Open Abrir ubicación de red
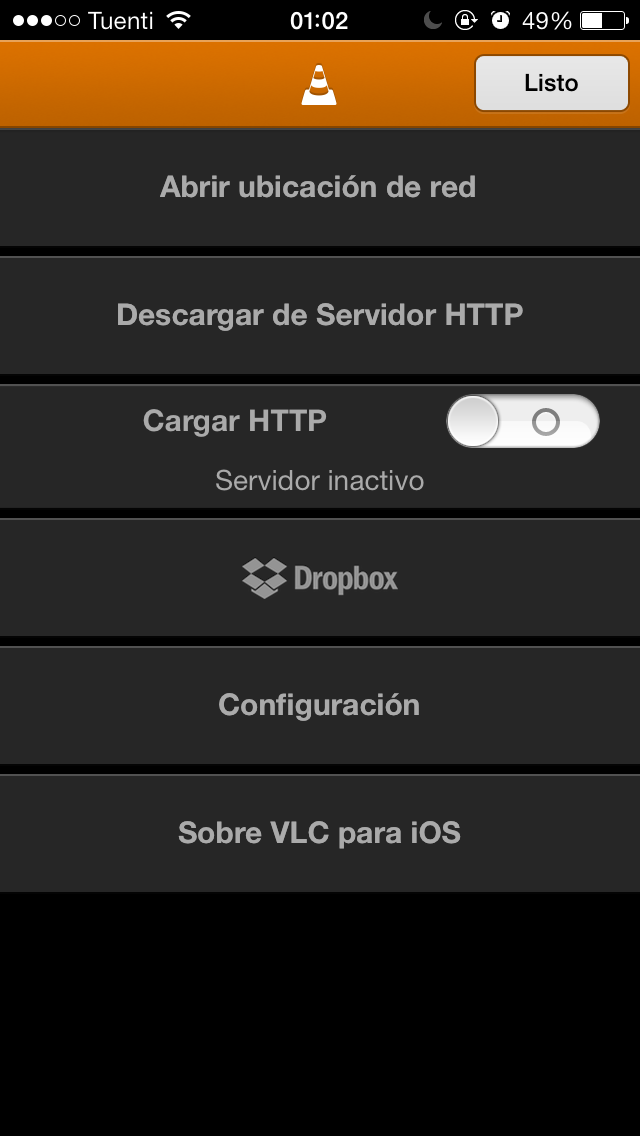Screen dimensions: 640x1136 point(320,187)
